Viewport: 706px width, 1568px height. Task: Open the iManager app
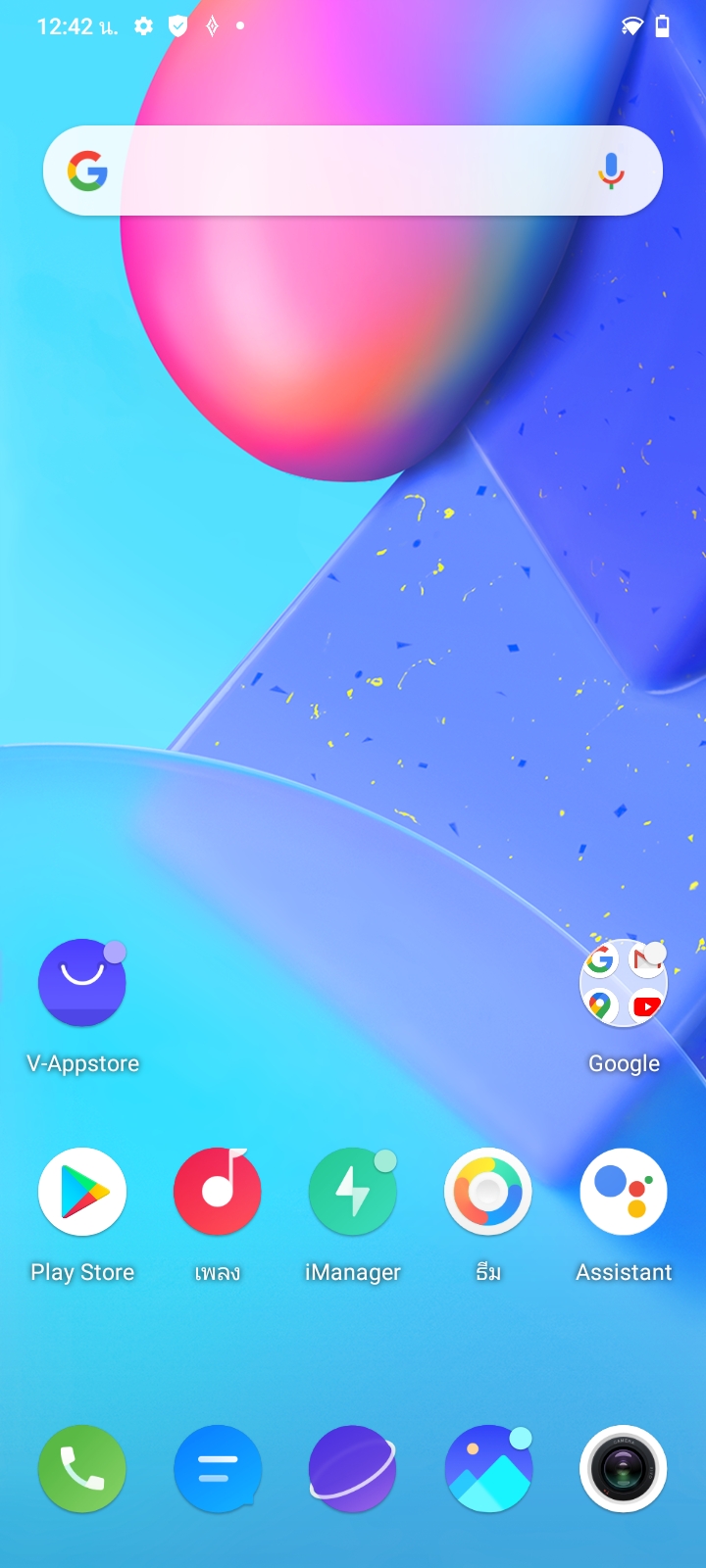pos(353,1192)
